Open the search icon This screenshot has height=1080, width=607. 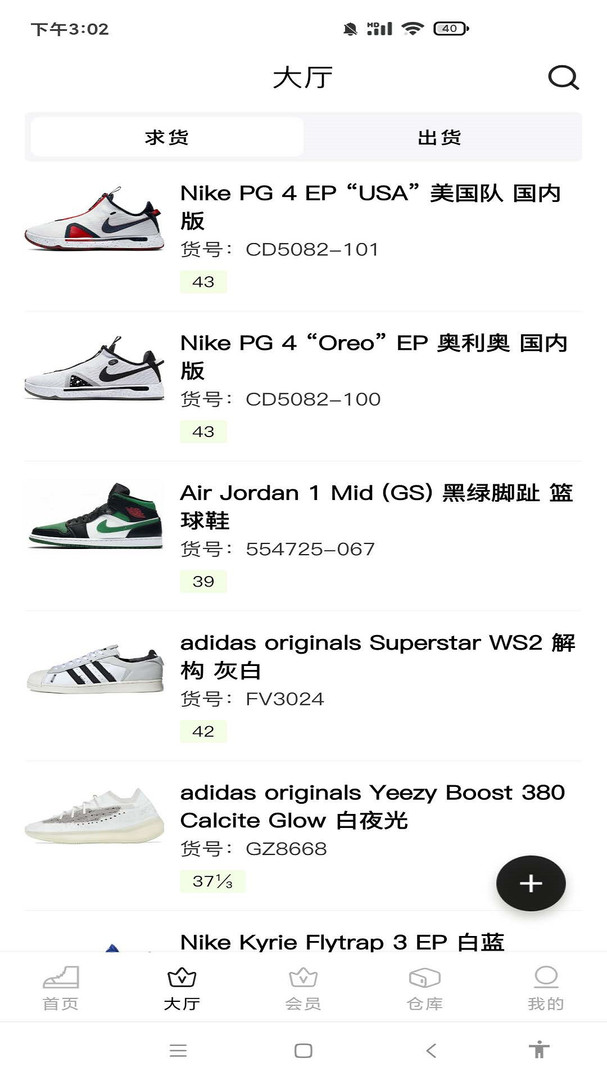tap(563, 78)
